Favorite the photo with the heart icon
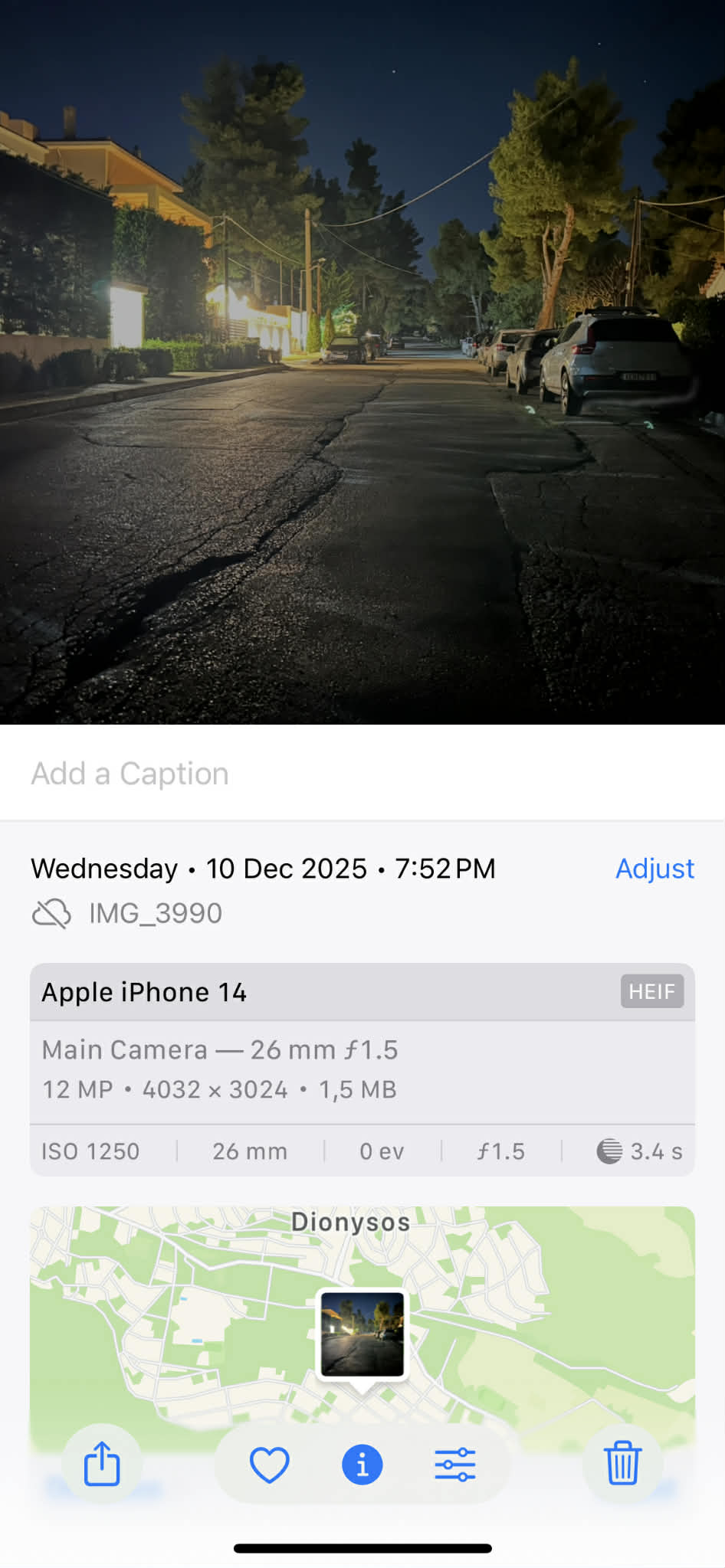This screenshot has width=725, height=1568. (270, 1465)
